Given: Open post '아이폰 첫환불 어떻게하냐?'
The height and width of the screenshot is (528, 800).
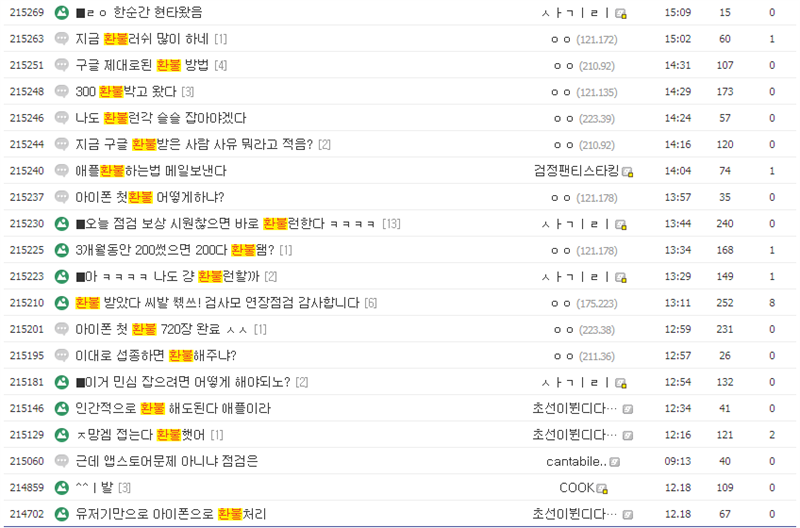Looking at the screenshot, I should [149, 197].
